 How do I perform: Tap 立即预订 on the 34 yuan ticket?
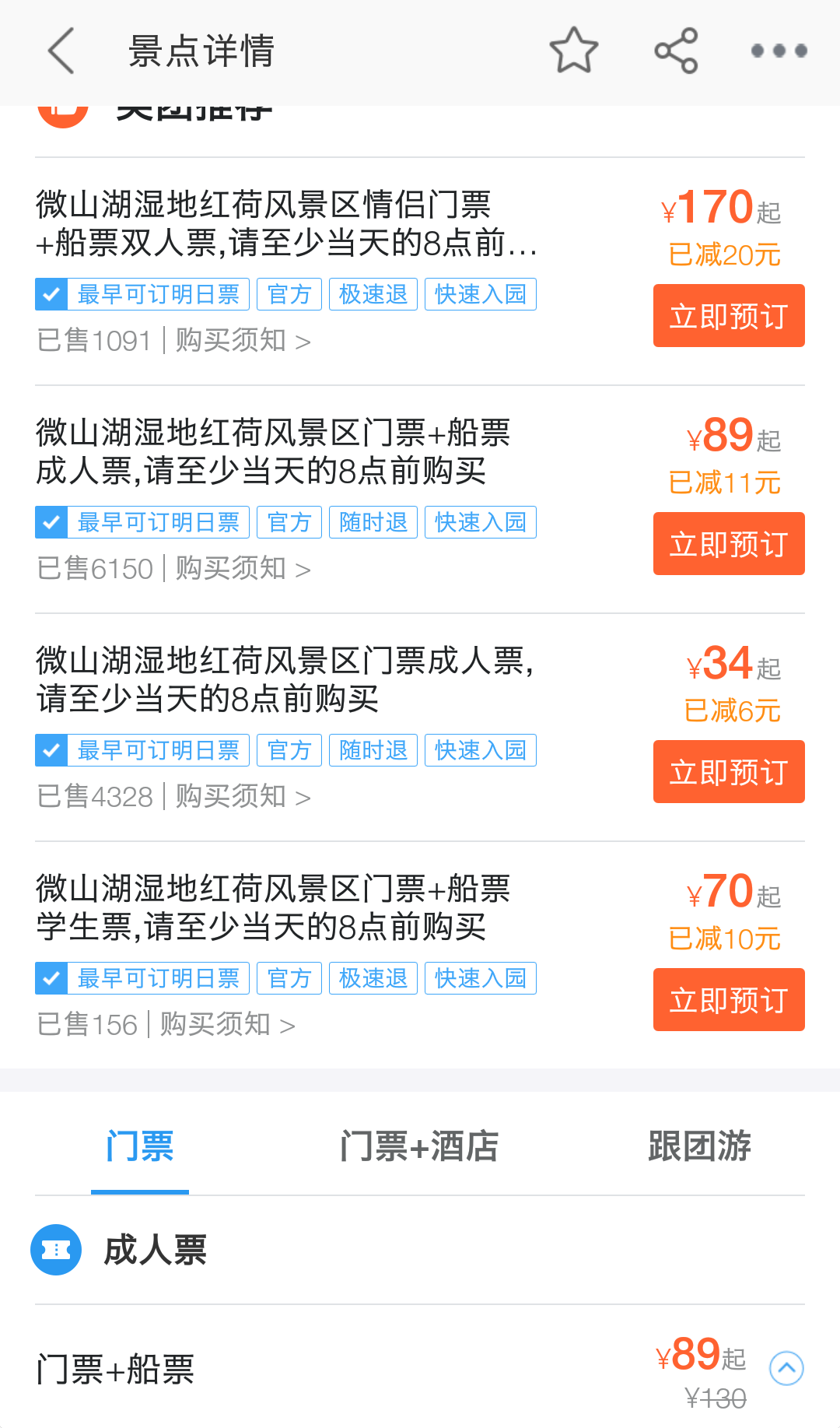(x=728, y=772)
